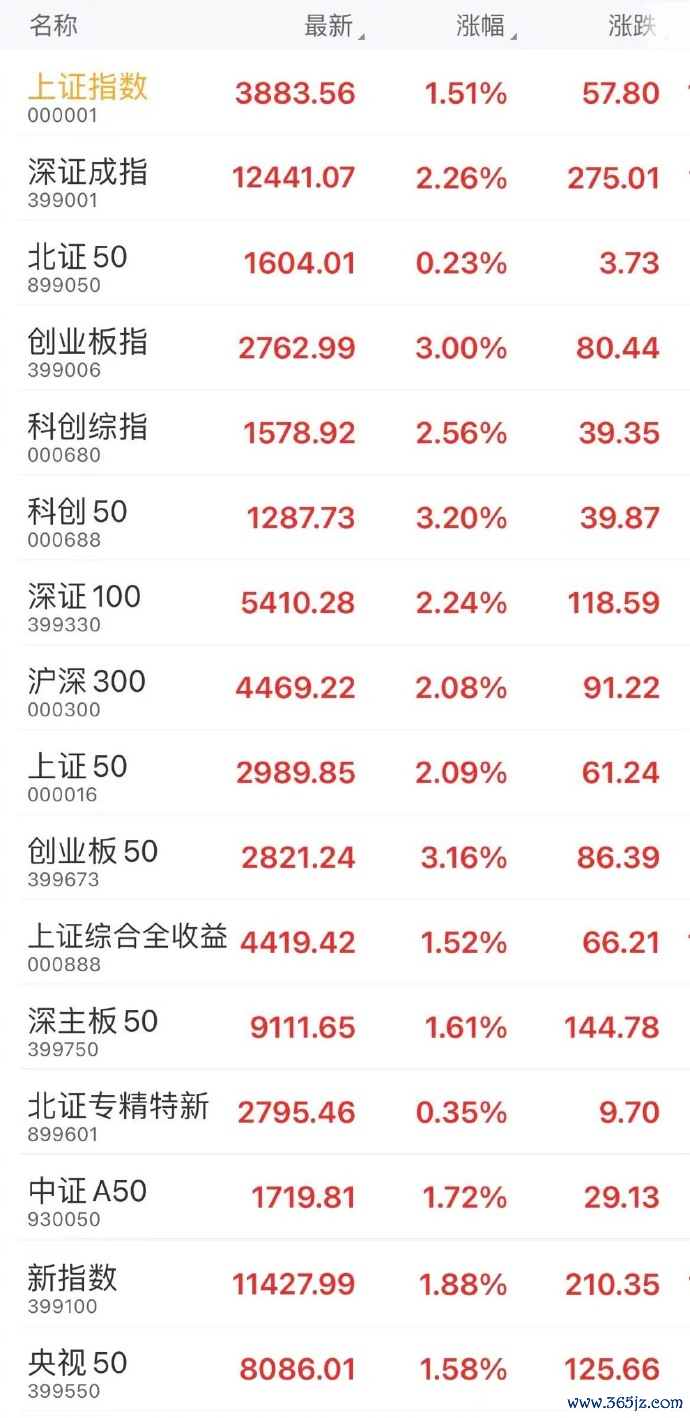
Task: Select the 北证专精特新 index
Action: (345, 1113)
